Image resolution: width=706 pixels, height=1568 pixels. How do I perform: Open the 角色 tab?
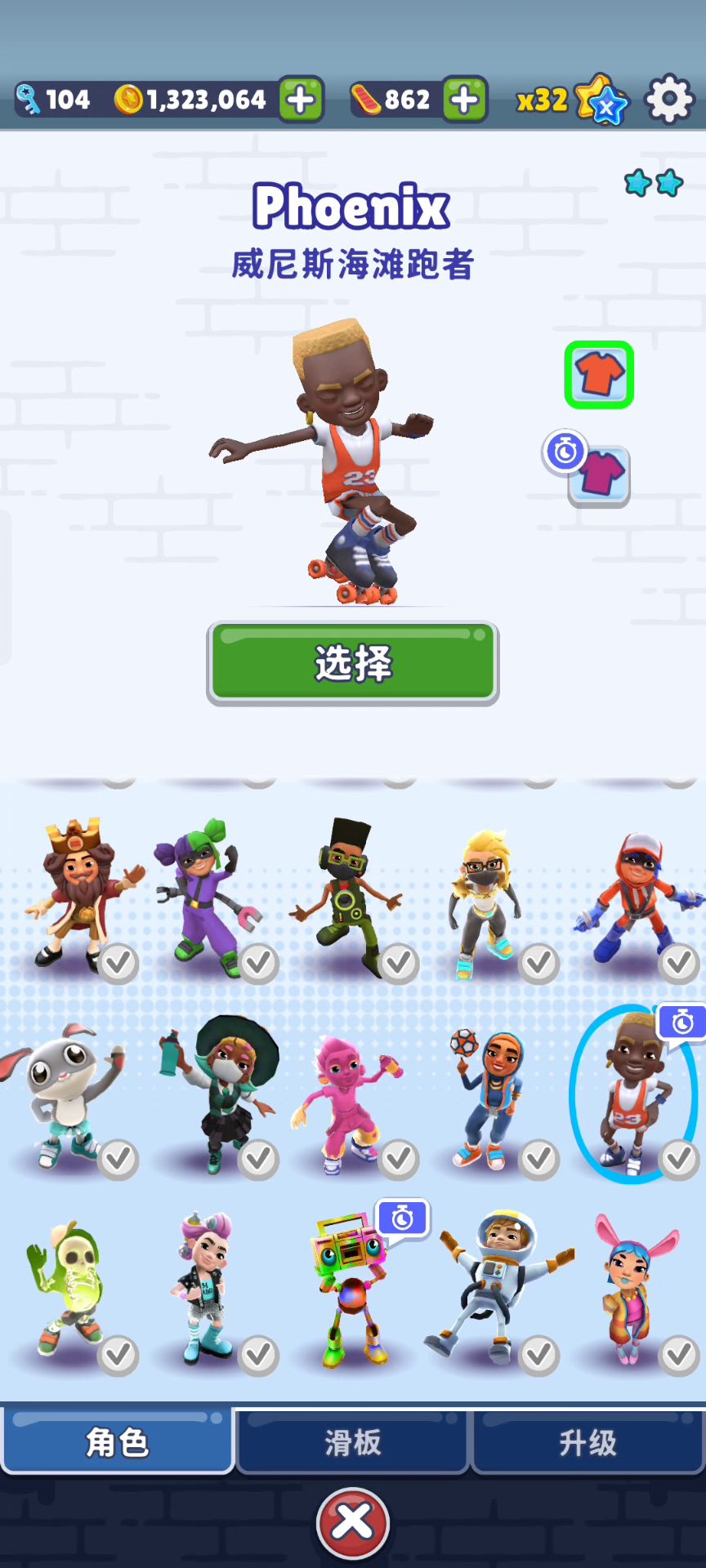pyautogui.click(x=118, y=1442)
